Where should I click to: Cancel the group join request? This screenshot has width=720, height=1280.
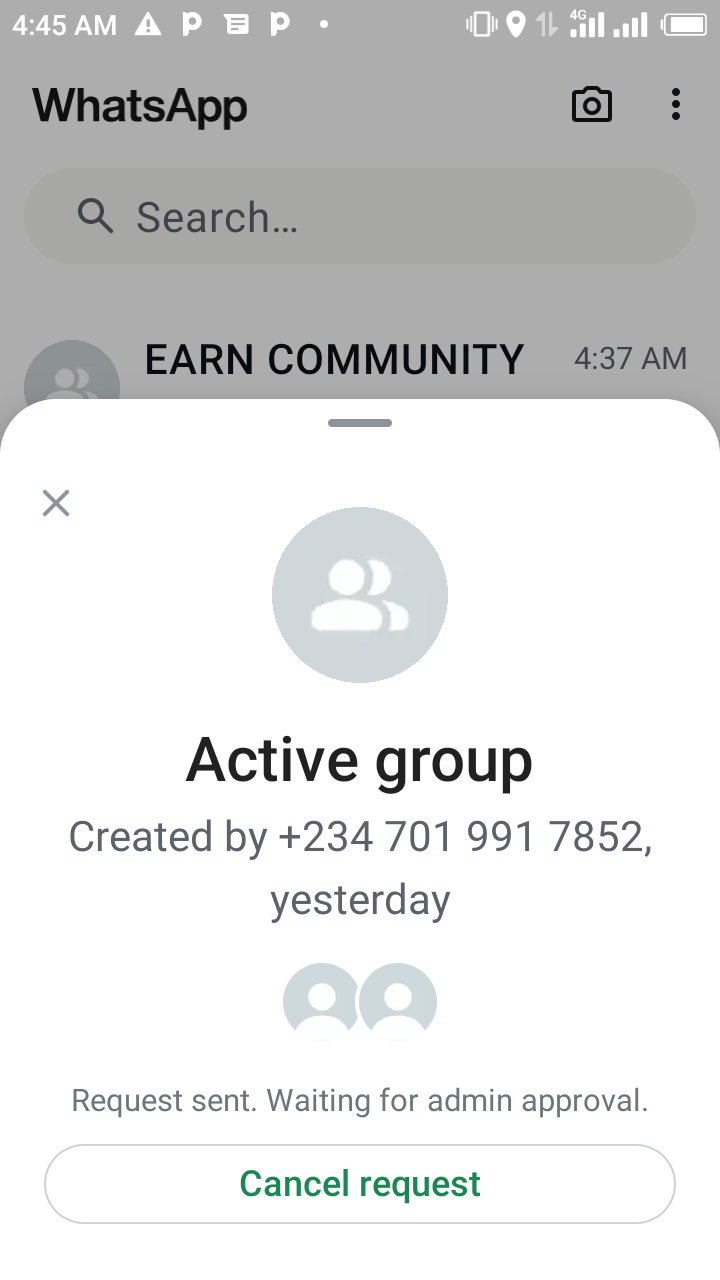click(x=360, y=1184)
